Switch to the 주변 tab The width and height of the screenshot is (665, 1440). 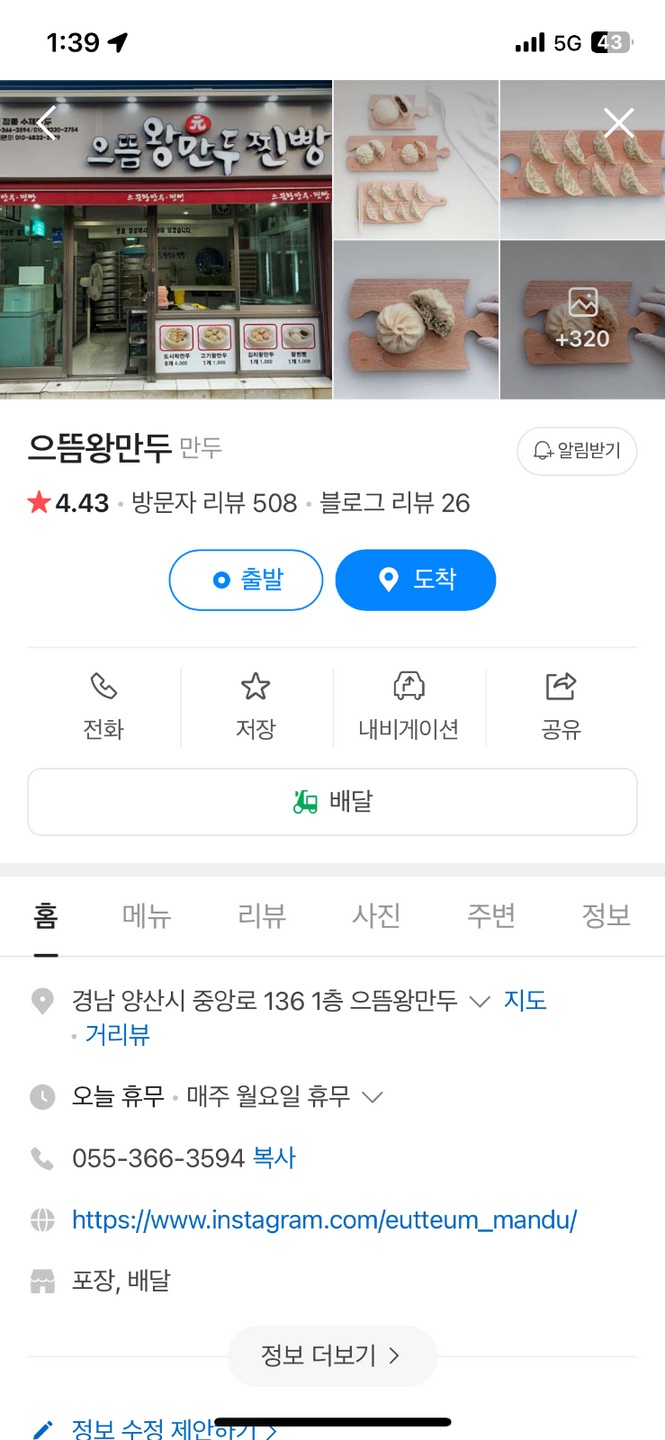492,916
